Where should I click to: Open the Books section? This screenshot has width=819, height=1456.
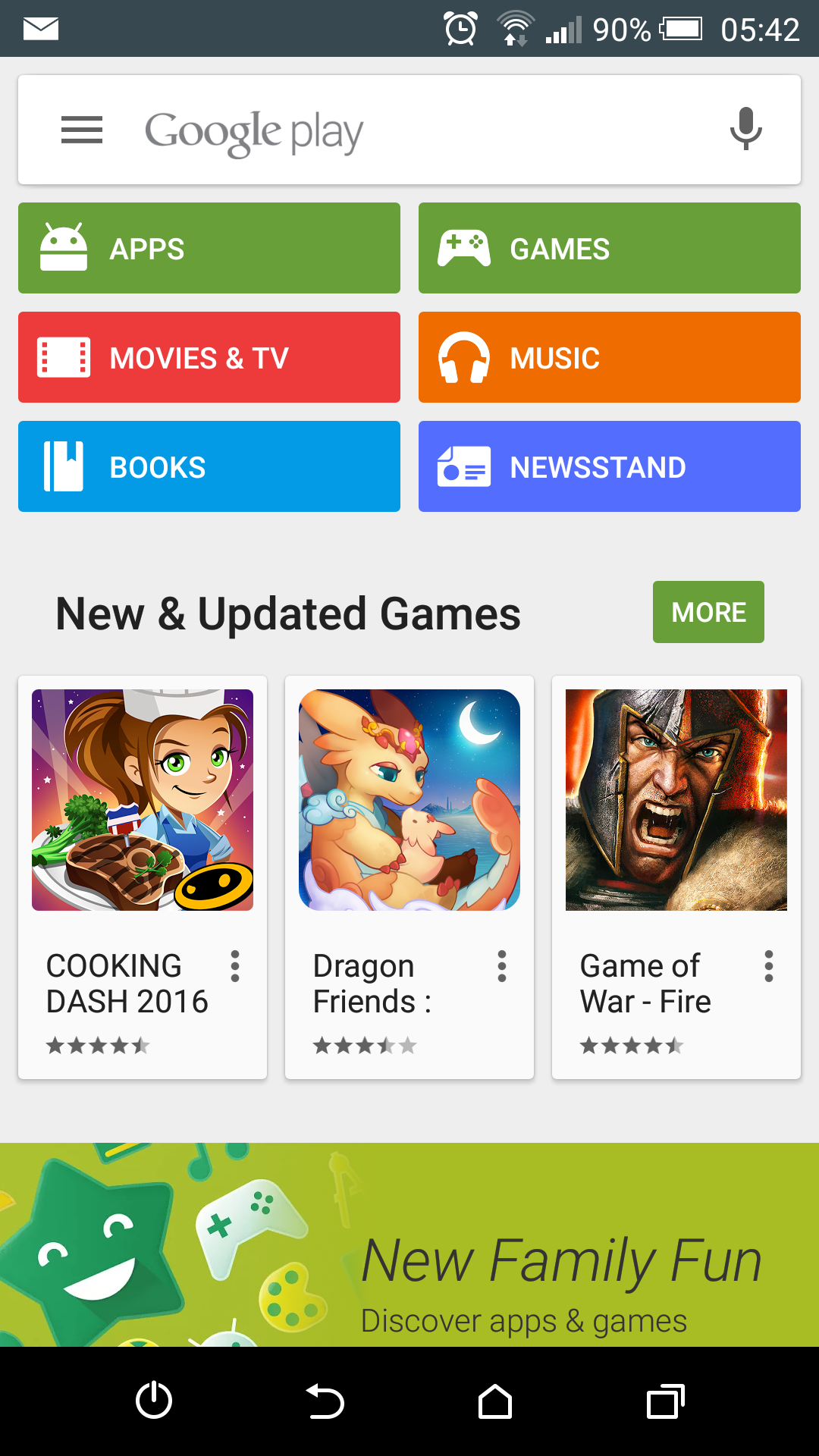209,466
